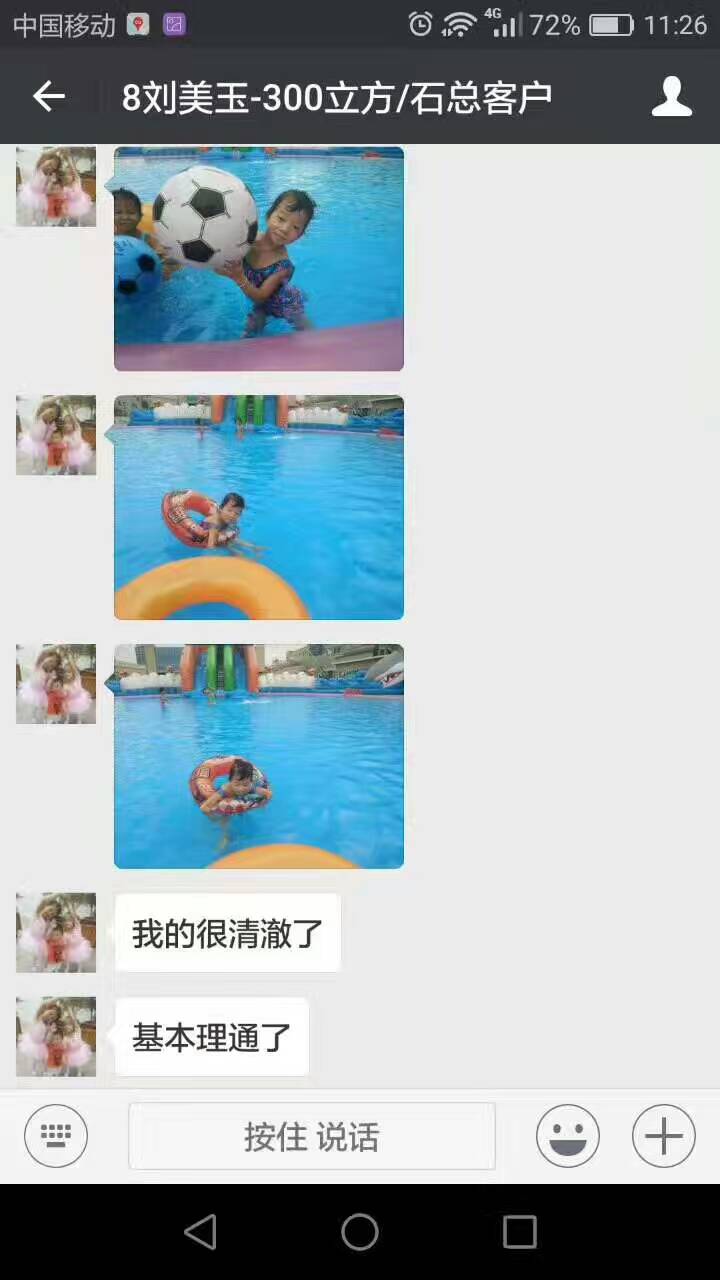Hold the 按住 说话 voice button
This screenshot has height=1280, width=720.
click(x=311, y=1137)
